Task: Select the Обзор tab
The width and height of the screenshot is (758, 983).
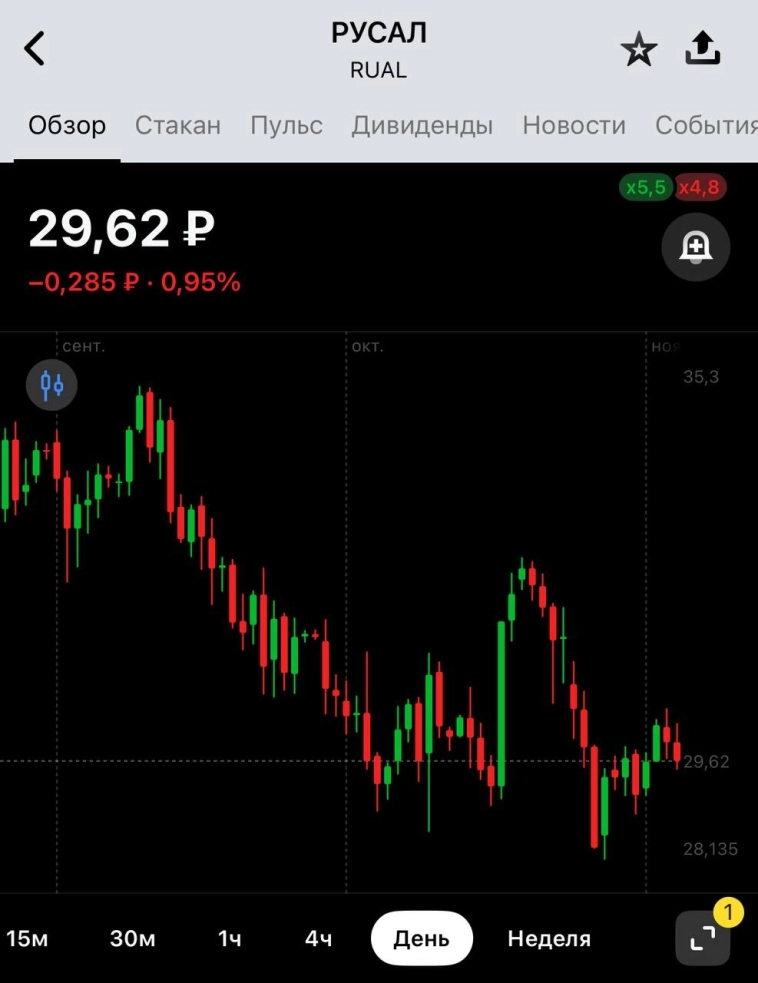Action: pos(67,126)
